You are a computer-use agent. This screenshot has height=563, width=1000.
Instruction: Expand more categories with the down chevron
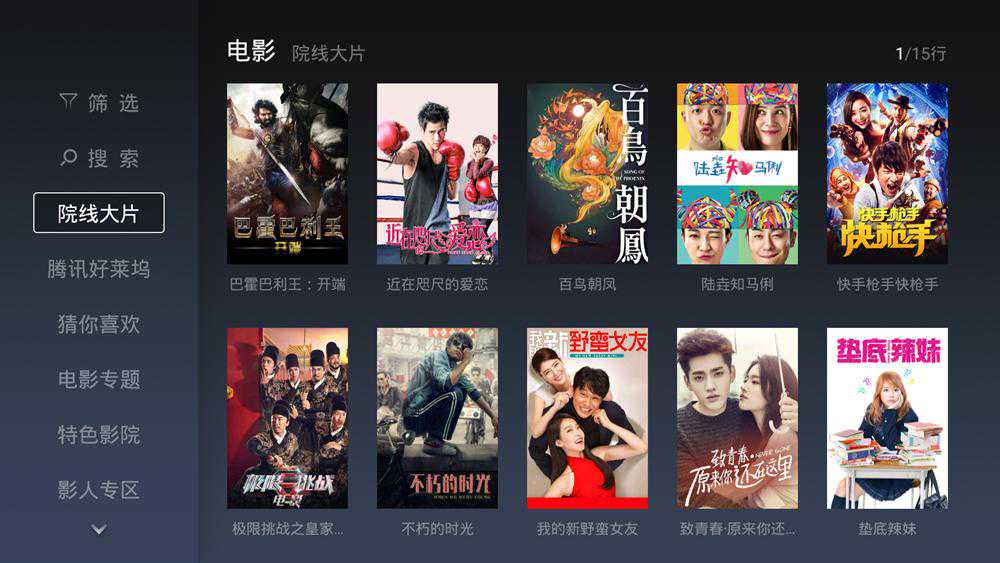click(99, 530)
